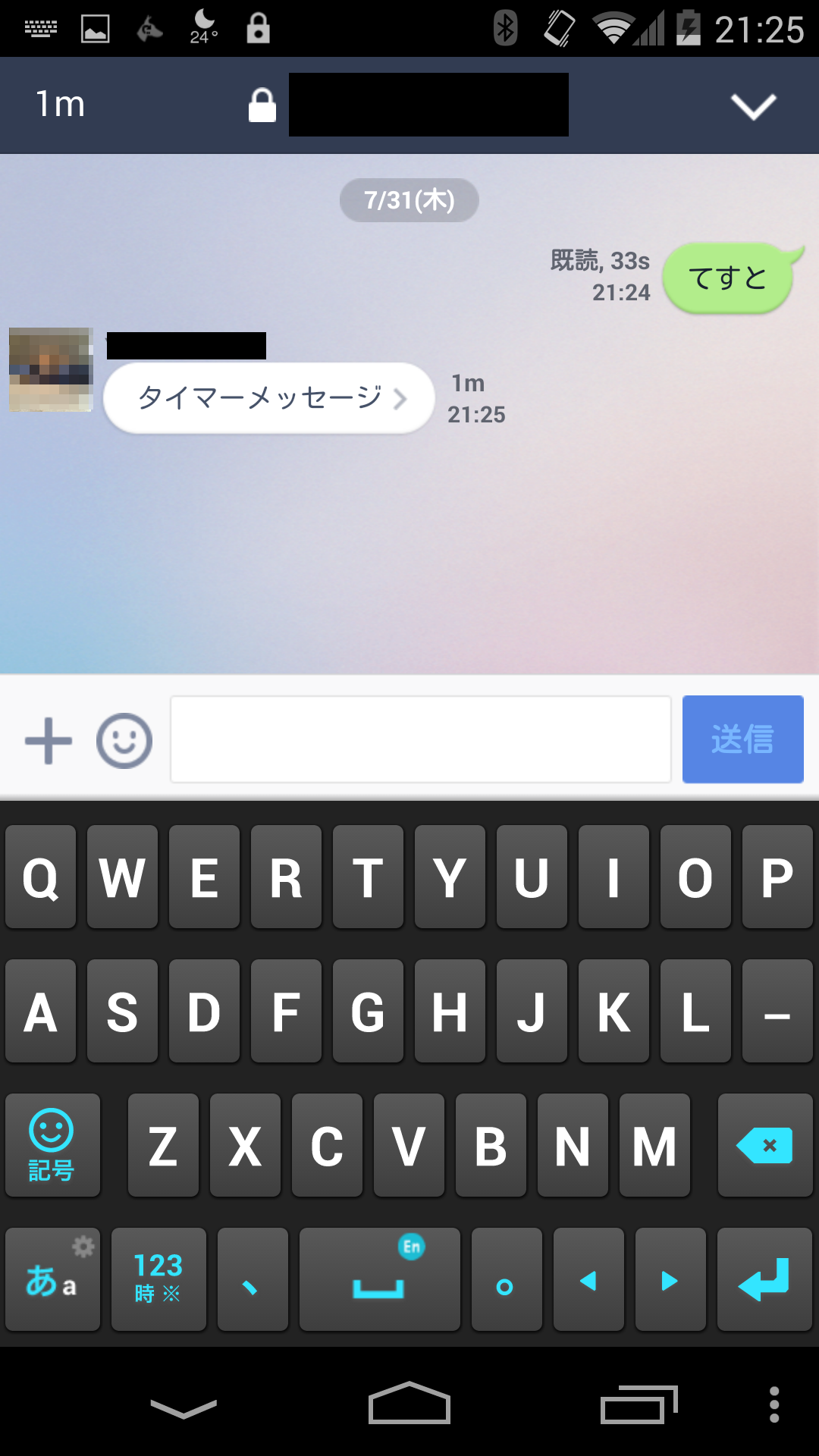819x1456 pixels.
Task: Open the recent apps view
Action: (x=637, y=1406)
